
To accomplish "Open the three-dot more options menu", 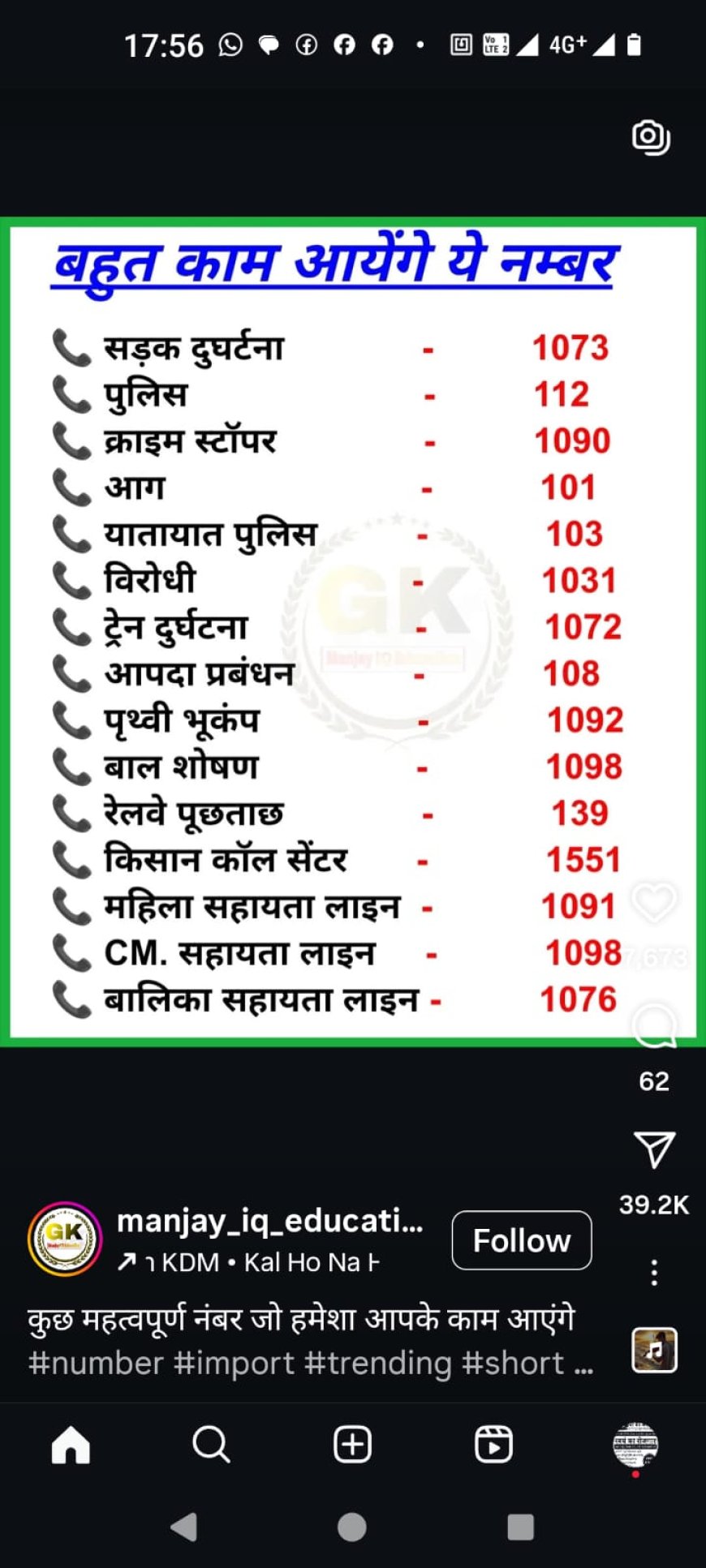I will coord(654,1272).
